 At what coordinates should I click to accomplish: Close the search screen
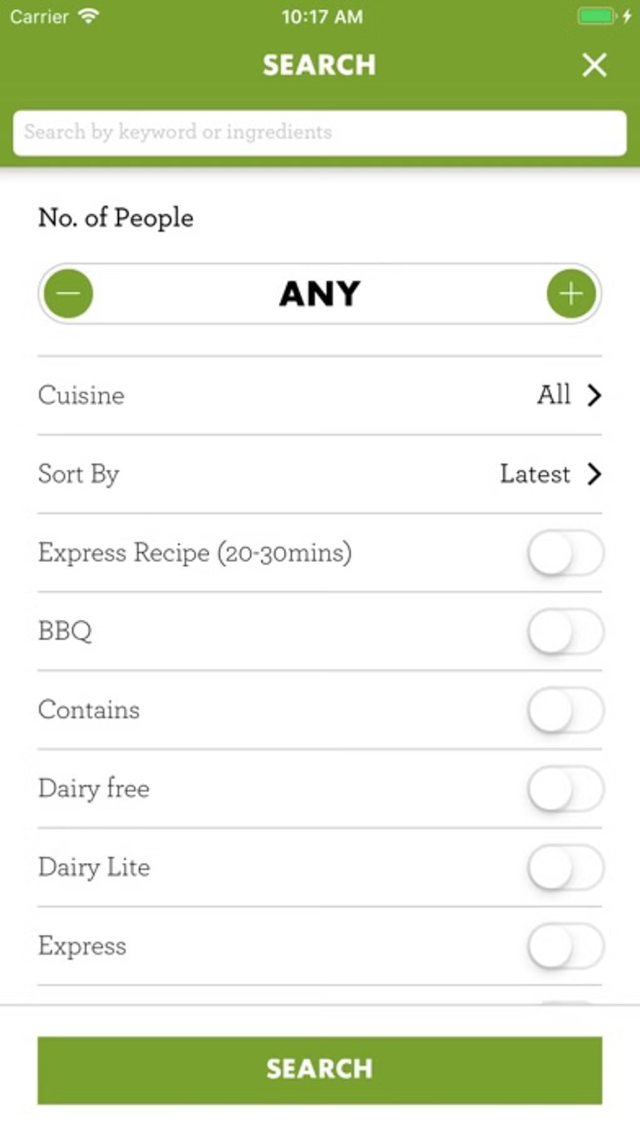(x=594, y=65)
